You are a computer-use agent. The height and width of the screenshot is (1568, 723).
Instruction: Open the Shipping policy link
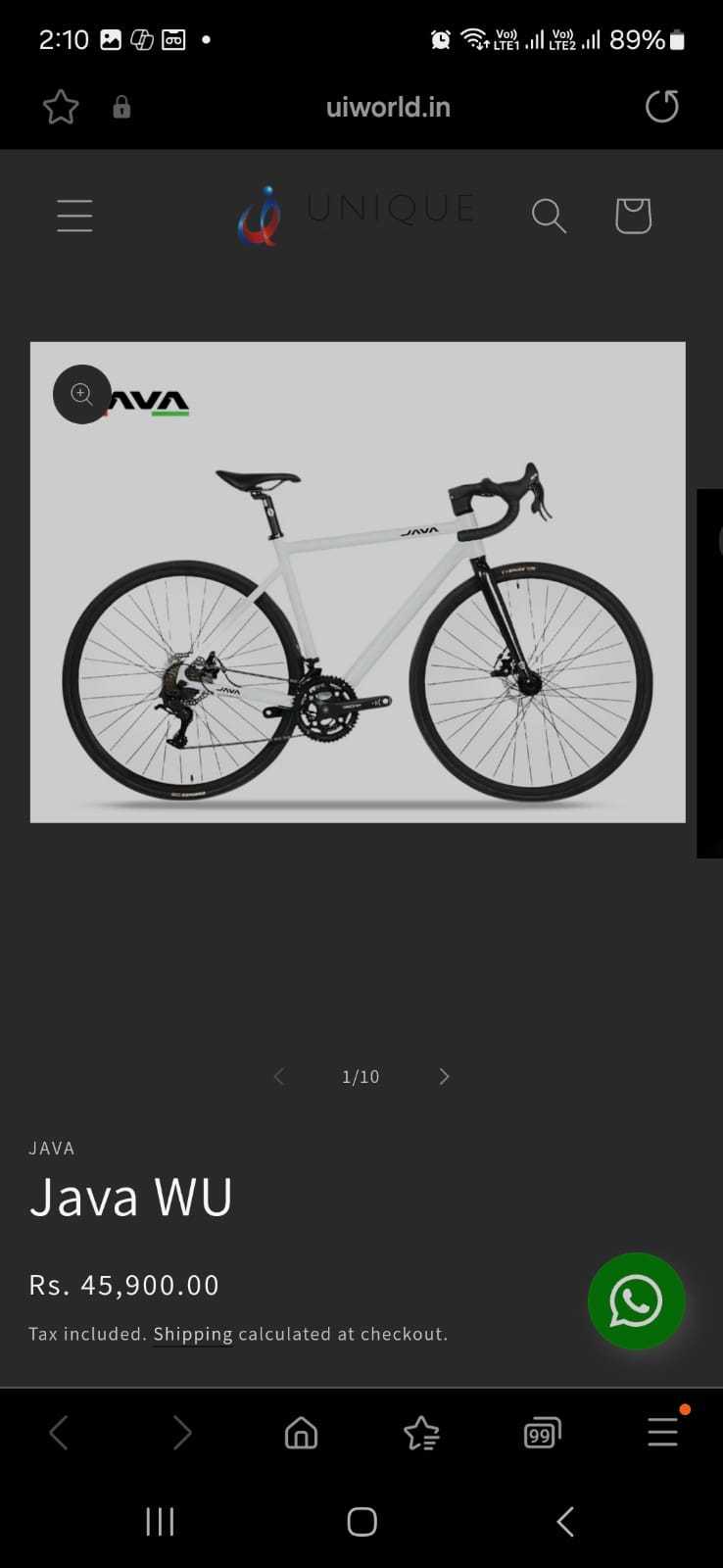tap(193, 1334)
